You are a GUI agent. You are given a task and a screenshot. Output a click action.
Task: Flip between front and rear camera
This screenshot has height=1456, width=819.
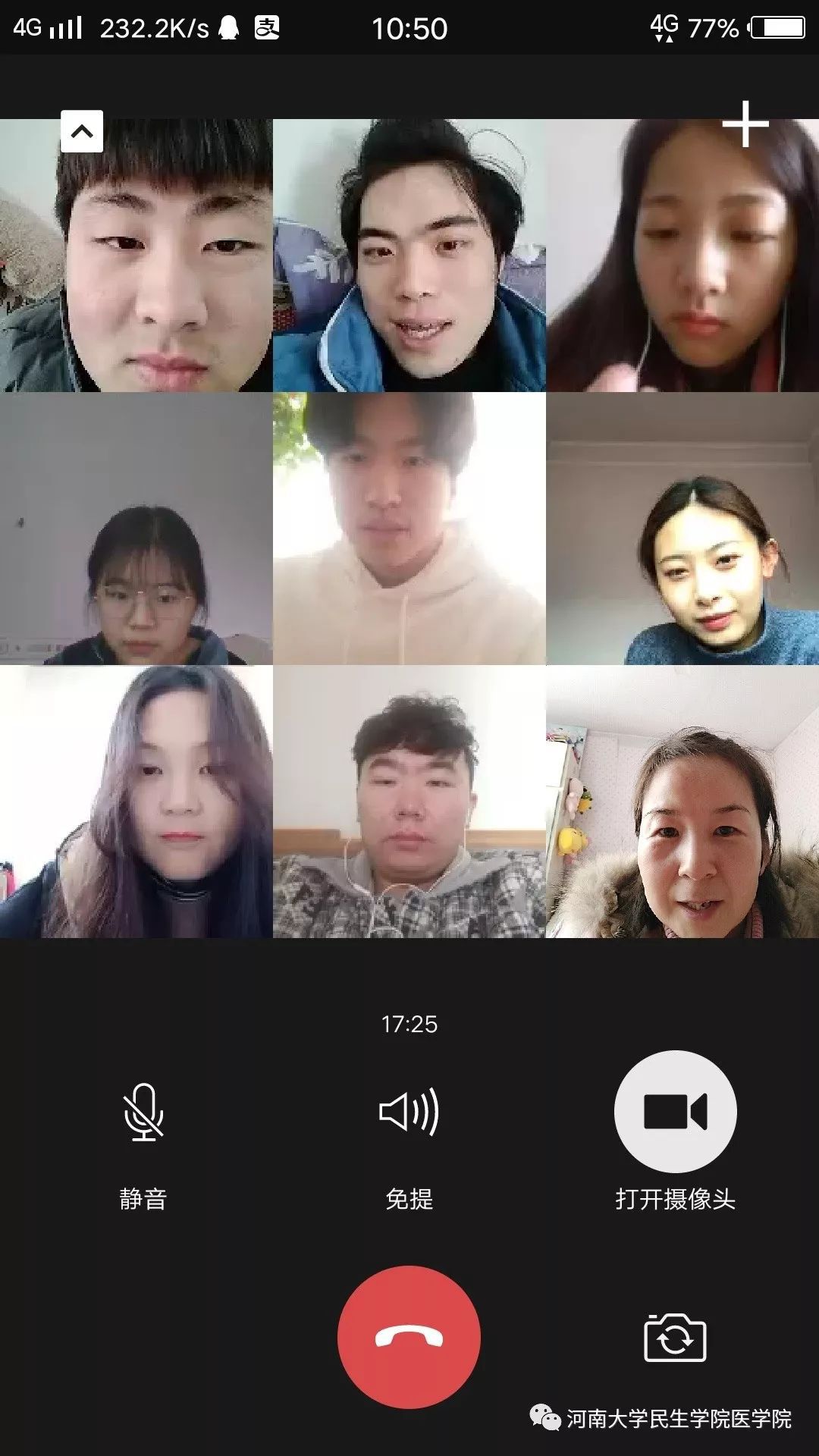pos(675,1338)
